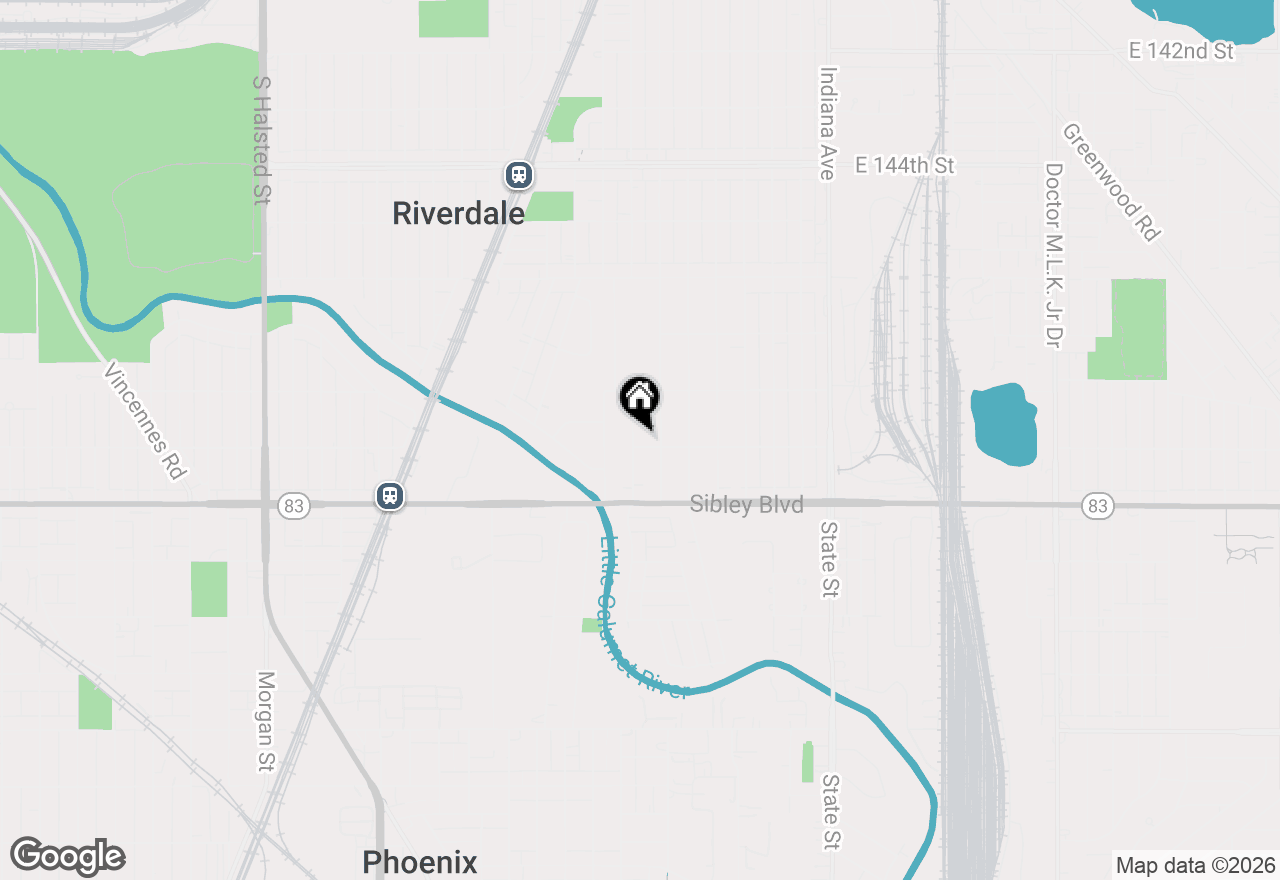This screenshot has height=880, width=1280.
Task: Select the Riverdale train station icon
Action: pos(518,175)
